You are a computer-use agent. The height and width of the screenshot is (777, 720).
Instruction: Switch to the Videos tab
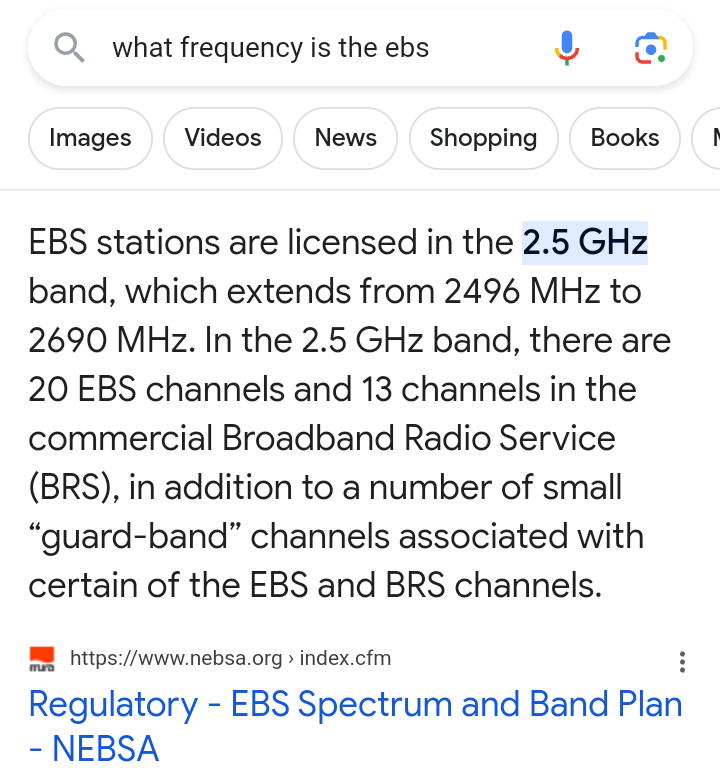pos(223,138)
